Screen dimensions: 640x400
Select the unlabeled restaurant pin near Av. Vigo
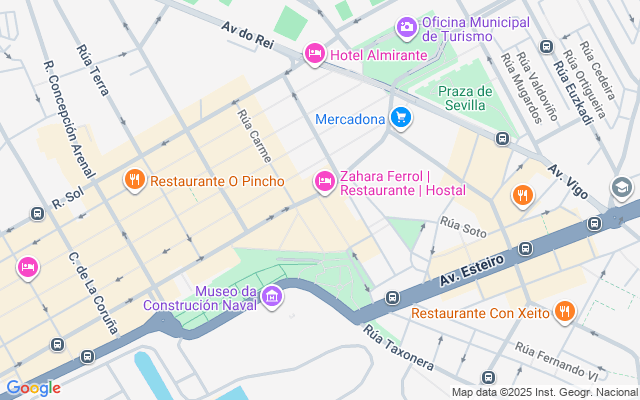pos(521,195)
